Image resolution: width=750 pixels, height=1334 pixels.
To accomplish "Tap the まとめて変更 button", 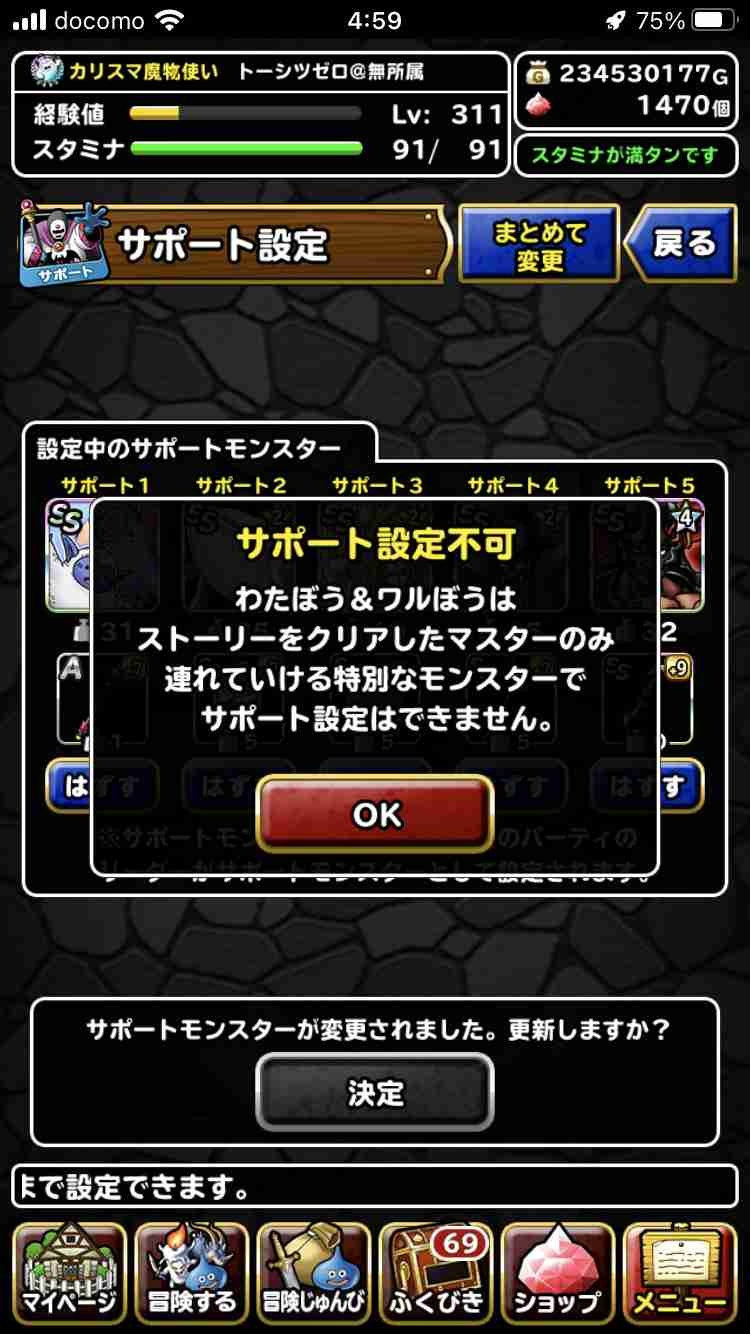I will (x=539, y=245).
